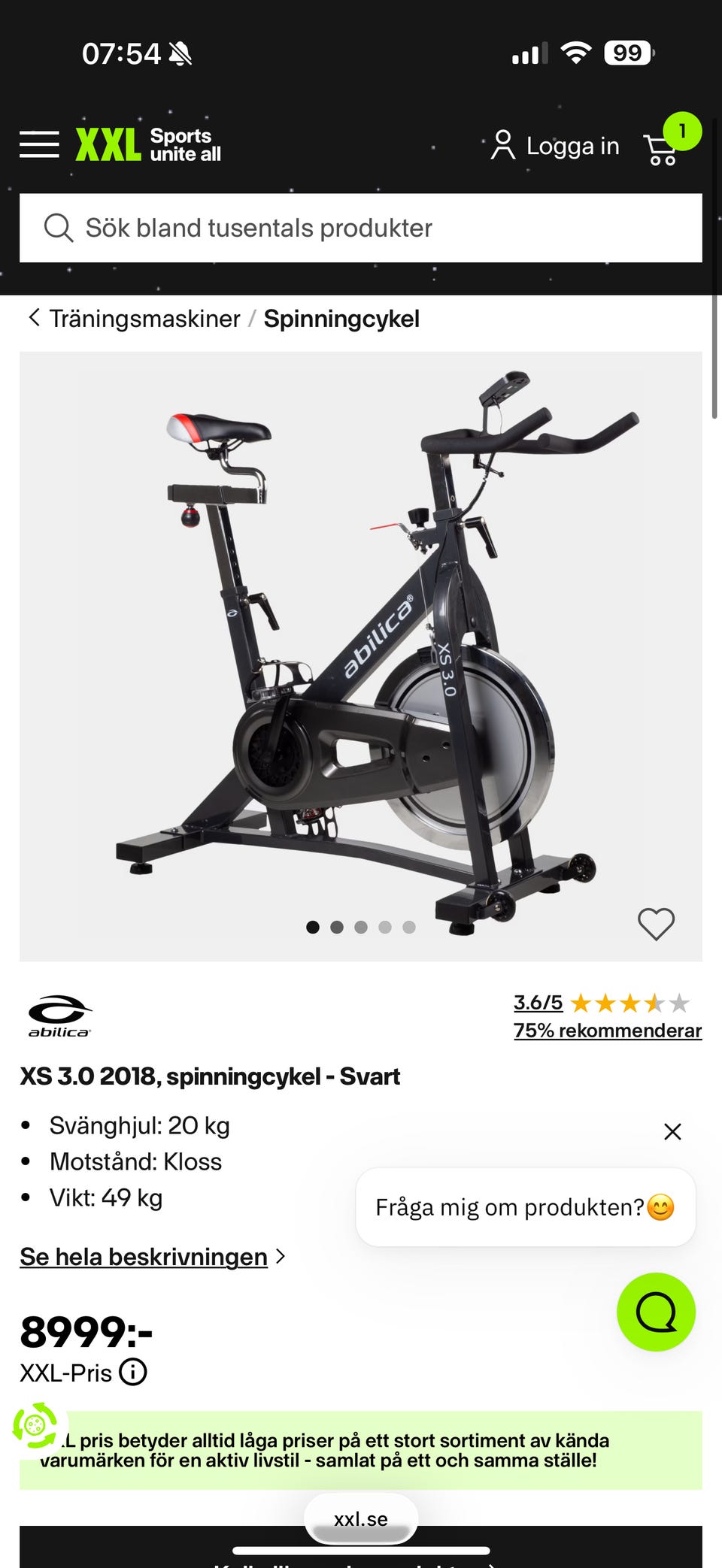Dismiss the product question chat bubble
This screenshot has width=722, height=1568.
point(672,1132)
